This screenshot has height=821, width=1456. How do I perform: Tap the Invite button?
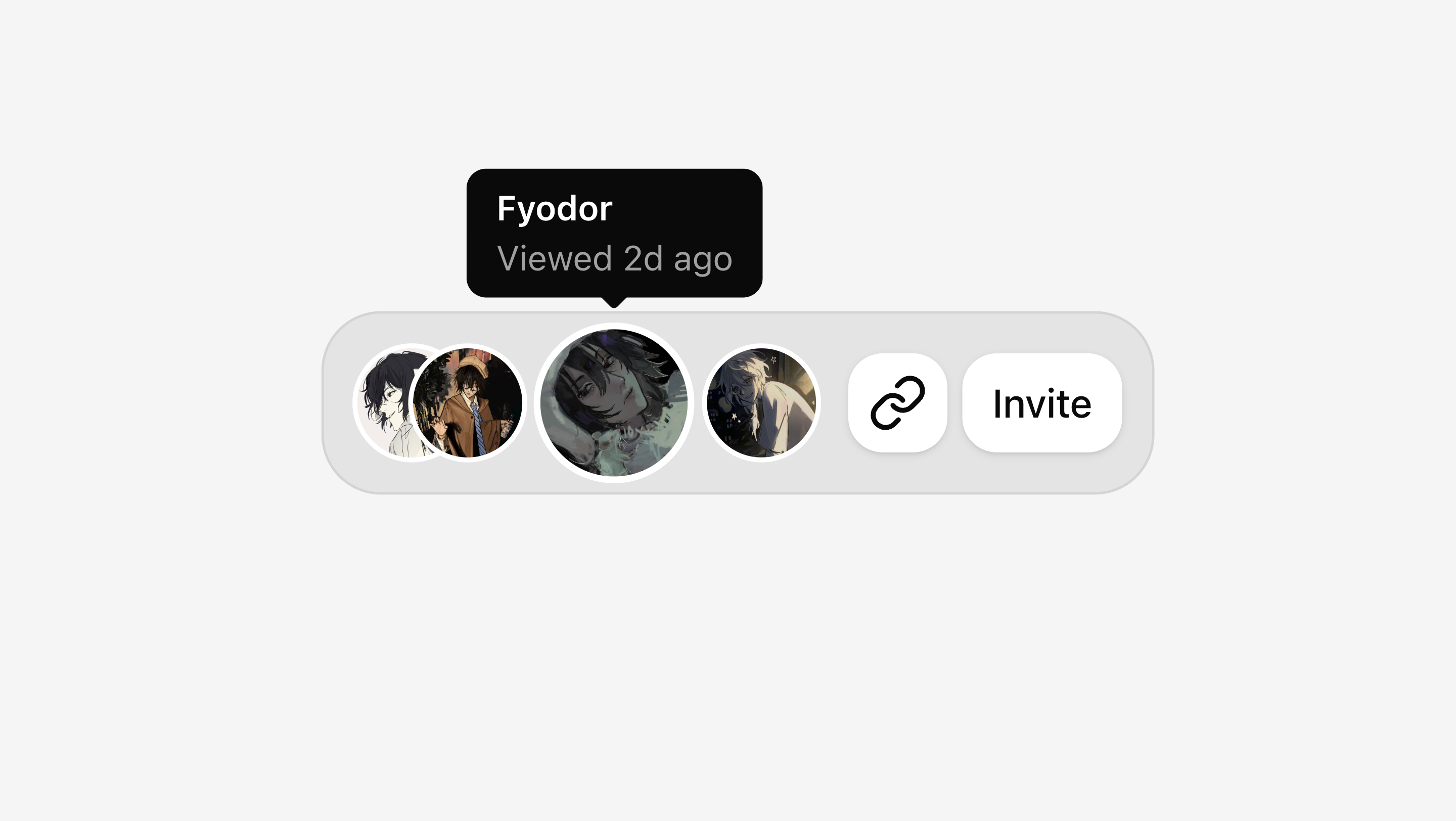(x=1041, y=403)
